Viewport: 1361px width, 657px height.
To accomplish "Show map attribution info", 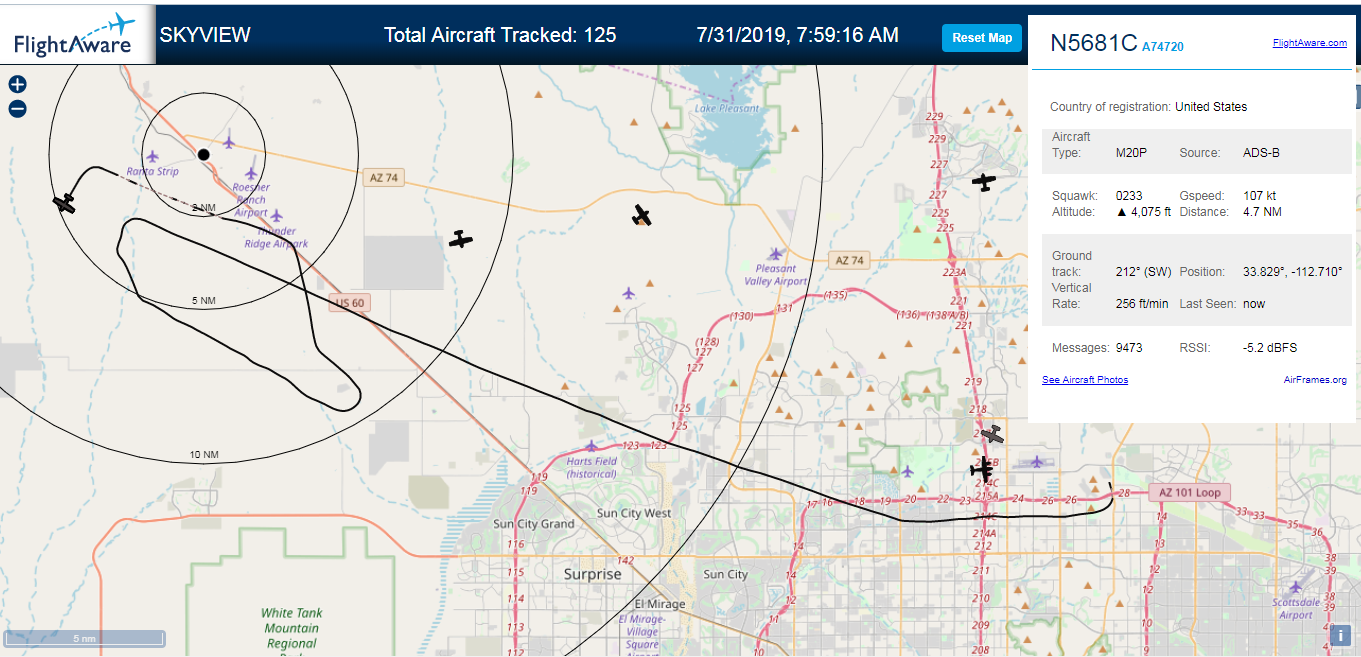I will (x=1340, y=634).
